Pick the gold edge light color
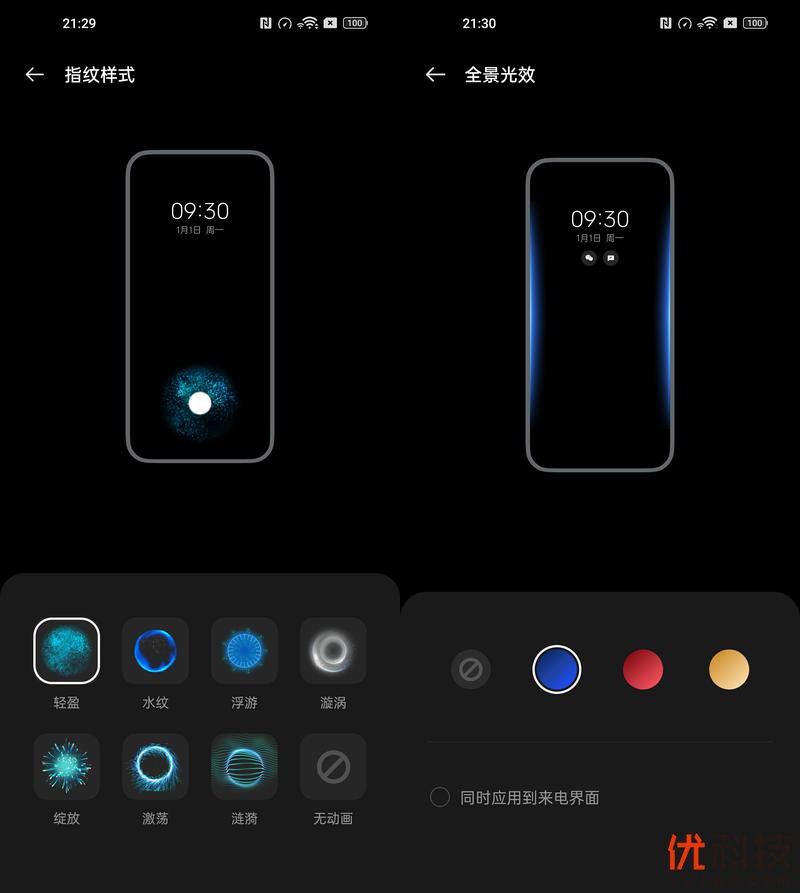The height and width of the screenshot is (893, 800). 729,669
